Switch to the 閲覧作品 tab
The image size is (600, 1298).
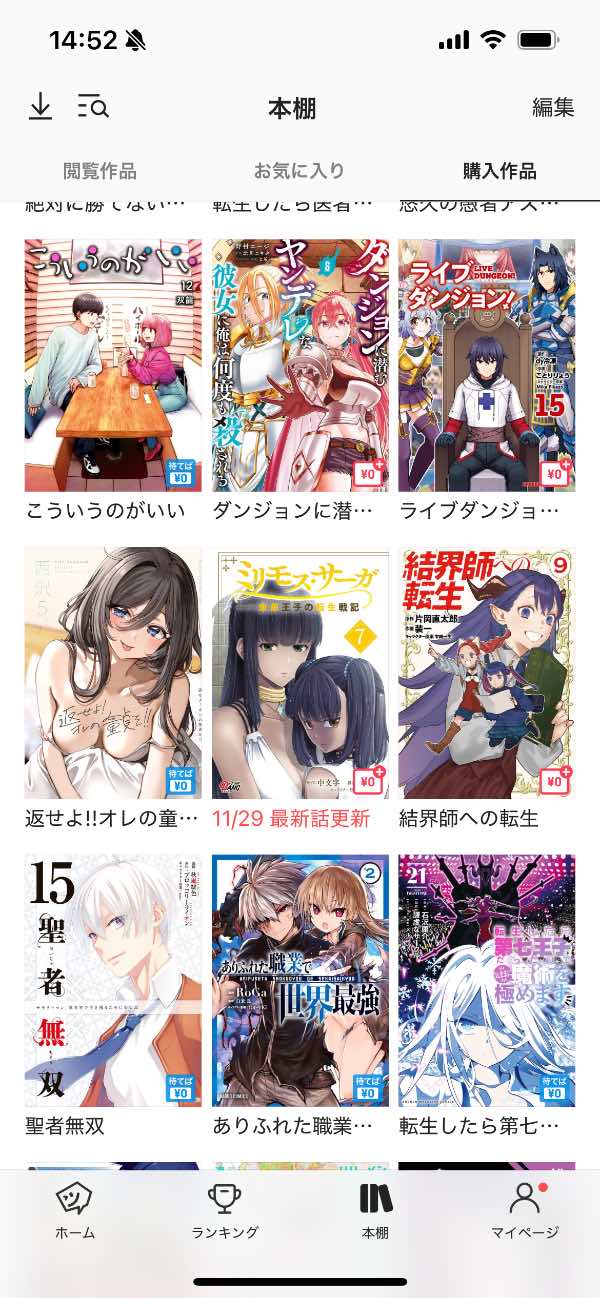coord(100,171)
